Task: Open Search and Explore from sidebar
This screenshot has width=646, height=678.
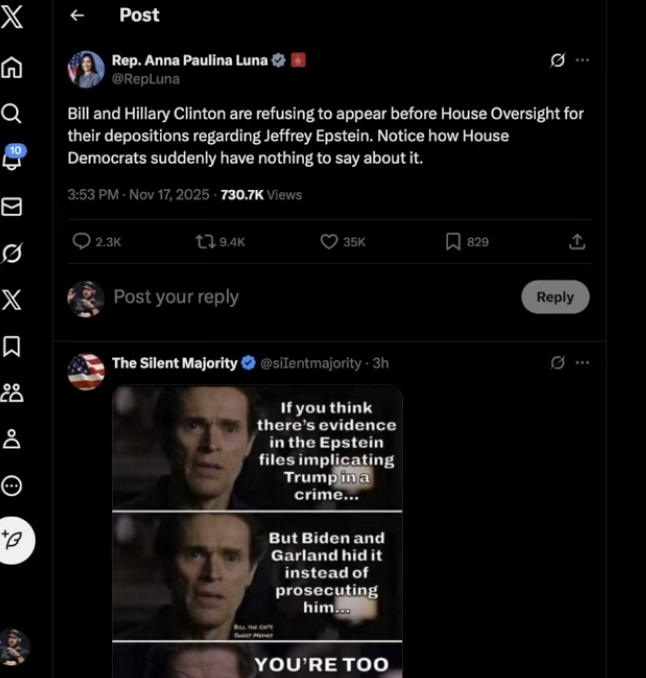Action: tap(12, 113)
